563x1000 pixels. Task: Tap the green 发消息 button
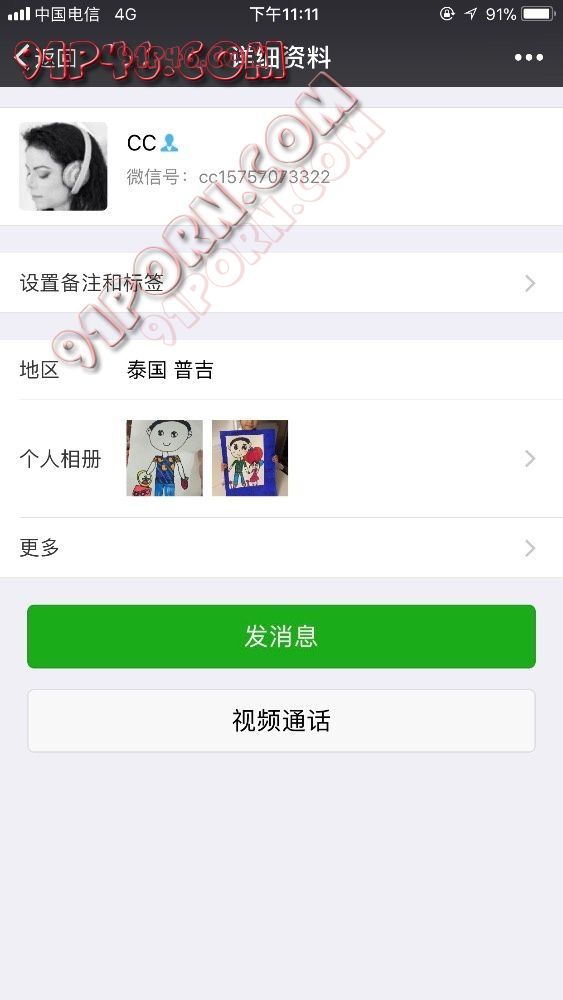click(281, 636)
